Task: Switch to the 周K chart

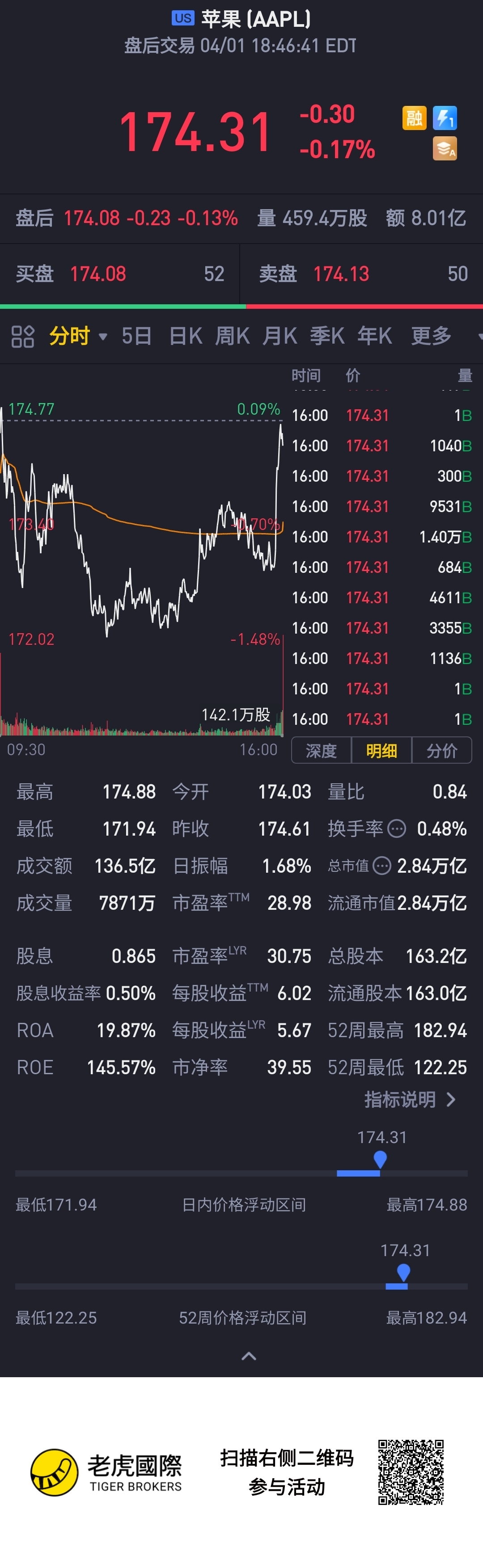Action: pyautogui.click(x=232, y=336)
